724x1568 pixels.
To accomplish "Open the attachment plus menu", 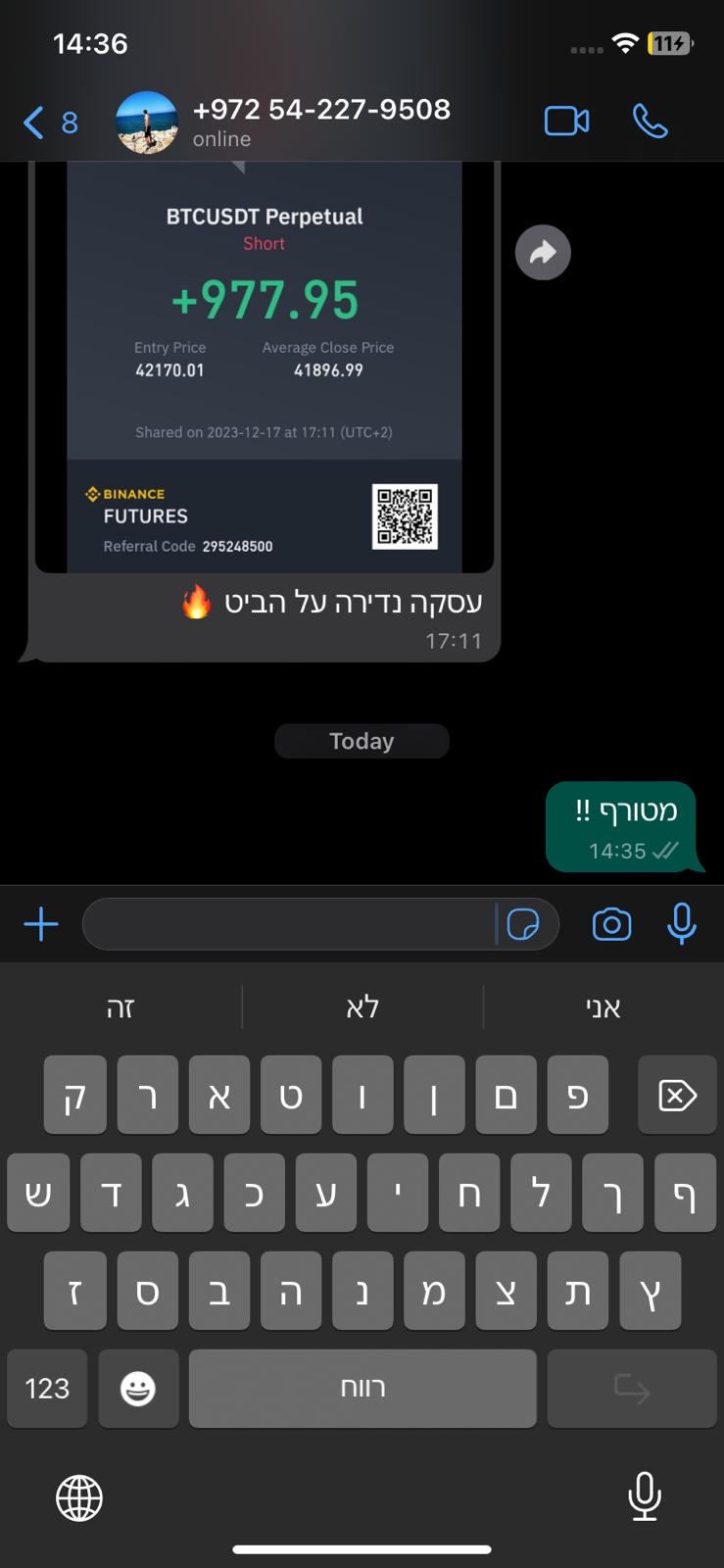I will pyautogui.click(x=41, y=924).
